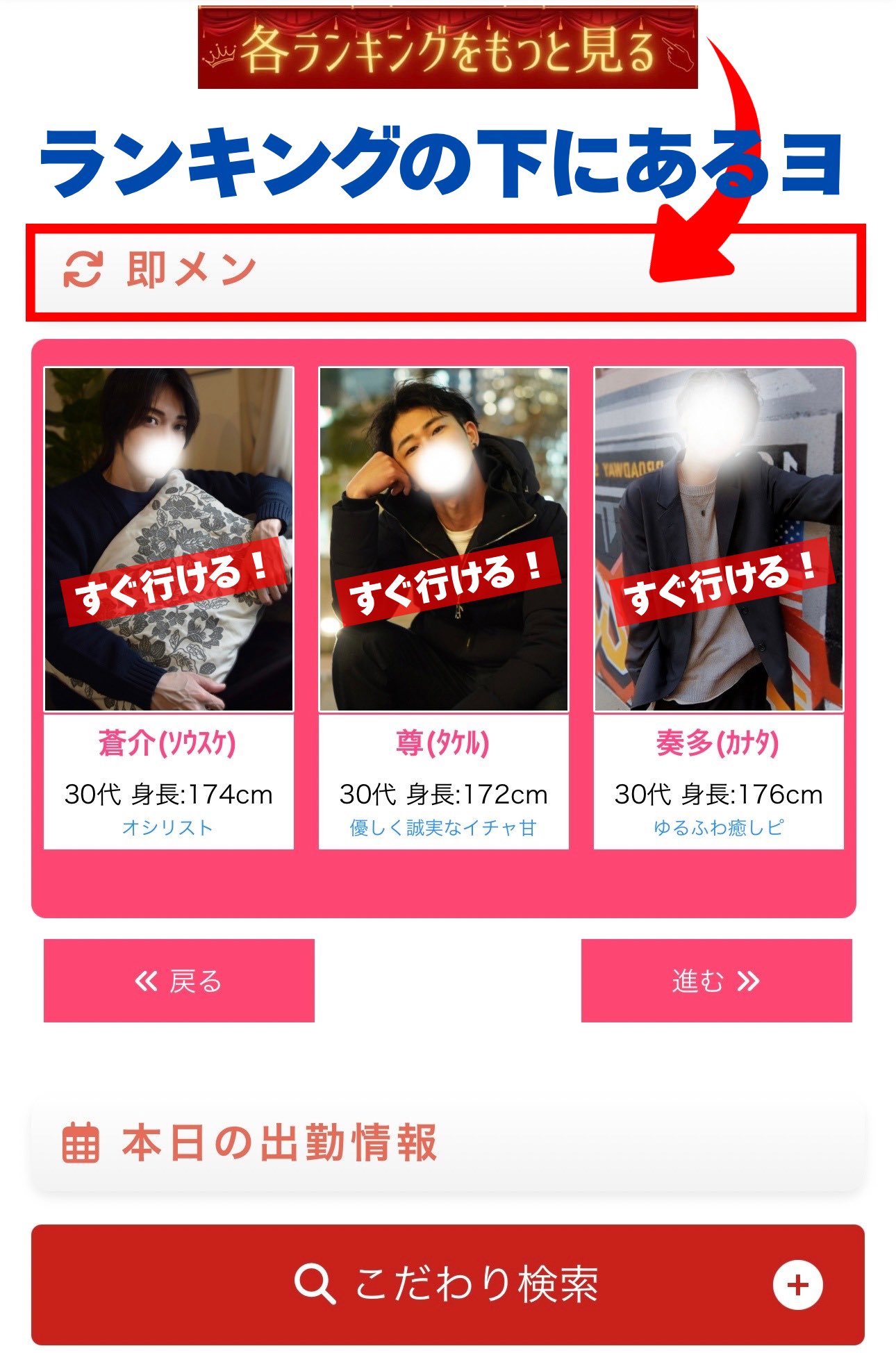The image size is (896, 1353).
Task: Open the 各ランキングをもっと見る banner
Action: tap(447, 48)
